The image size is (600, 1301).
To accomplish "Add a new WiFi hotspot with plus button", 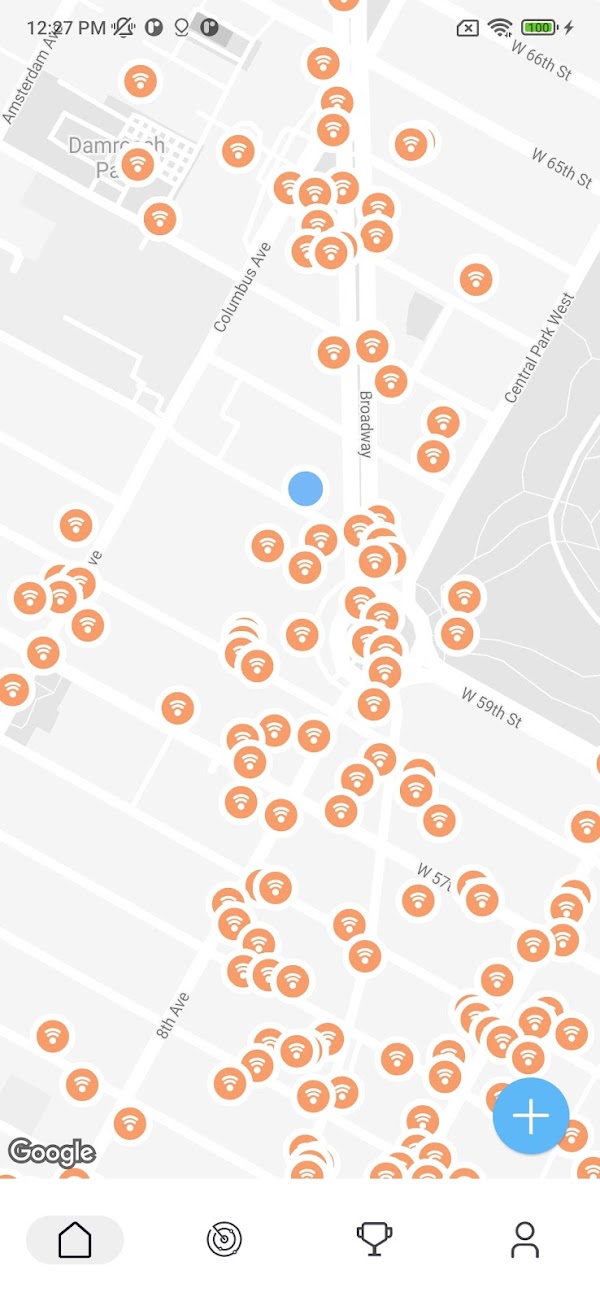I will 531,1116.
